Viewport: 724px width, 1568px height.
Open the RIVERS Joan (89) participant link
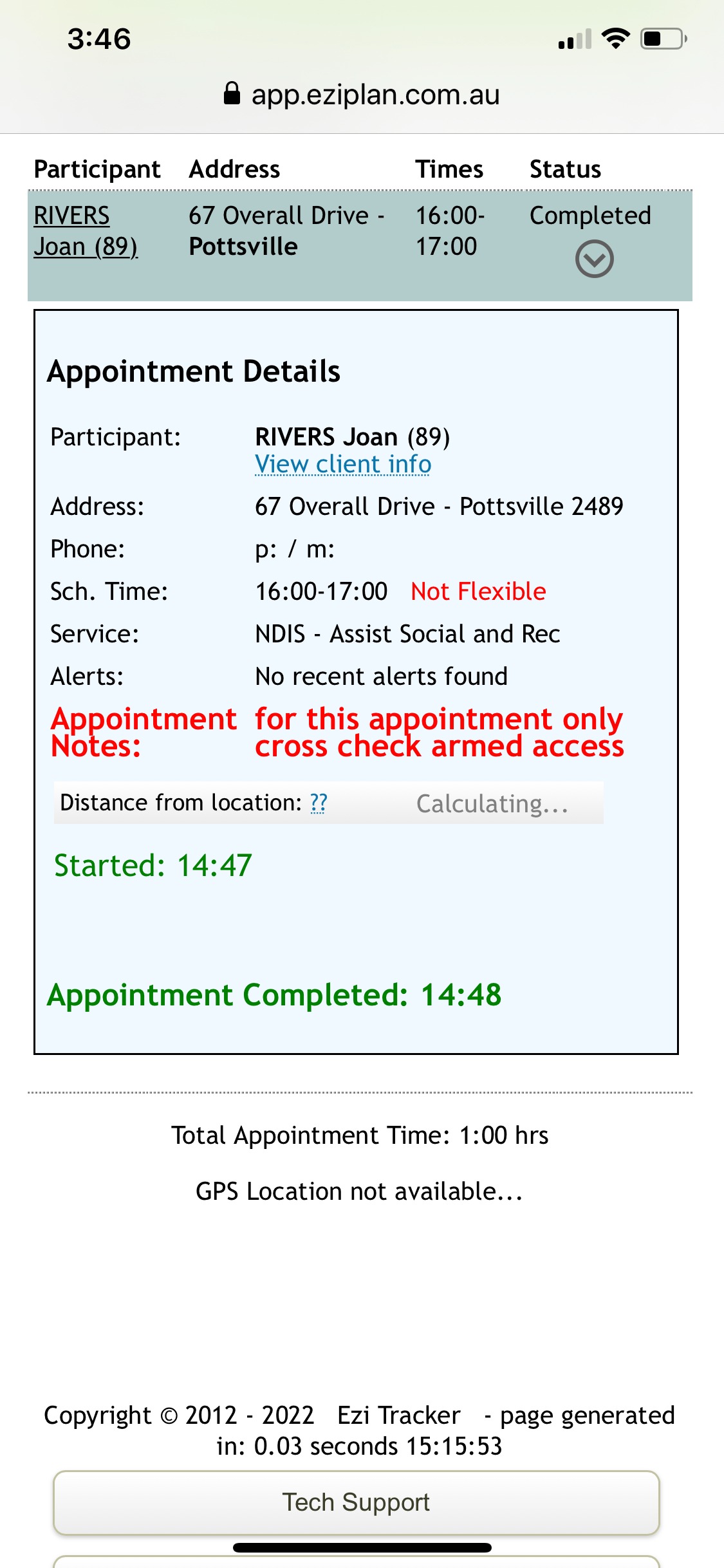[85, 231]
